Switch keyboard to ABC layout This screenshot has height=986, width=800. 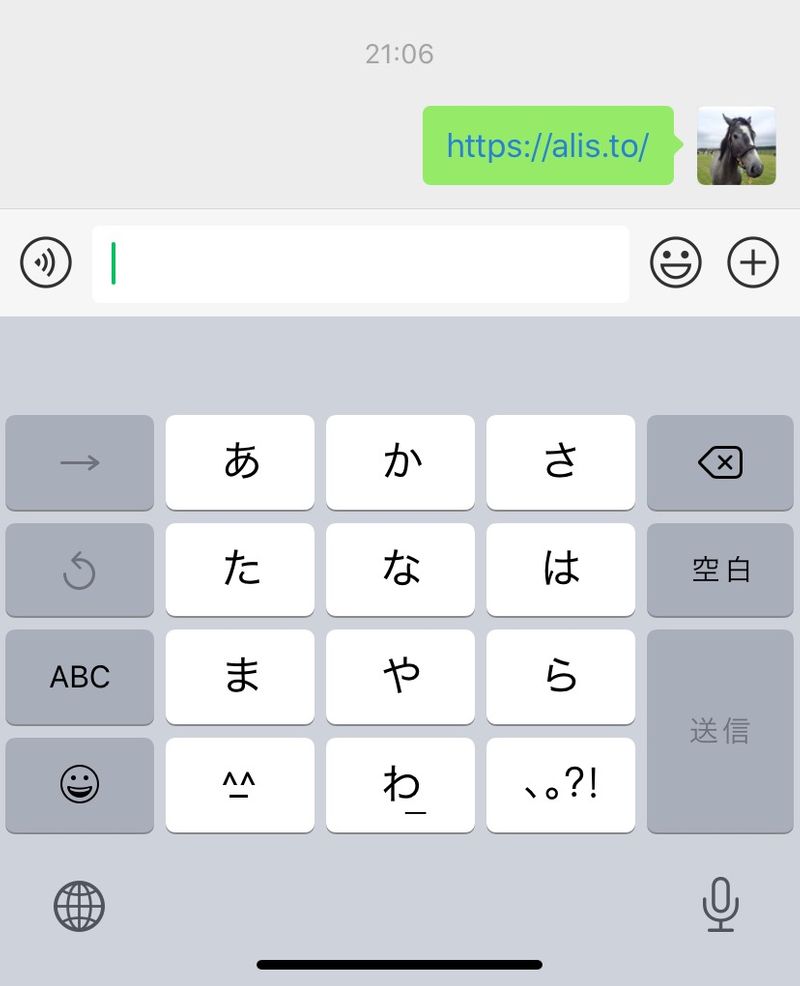[80, 677]
